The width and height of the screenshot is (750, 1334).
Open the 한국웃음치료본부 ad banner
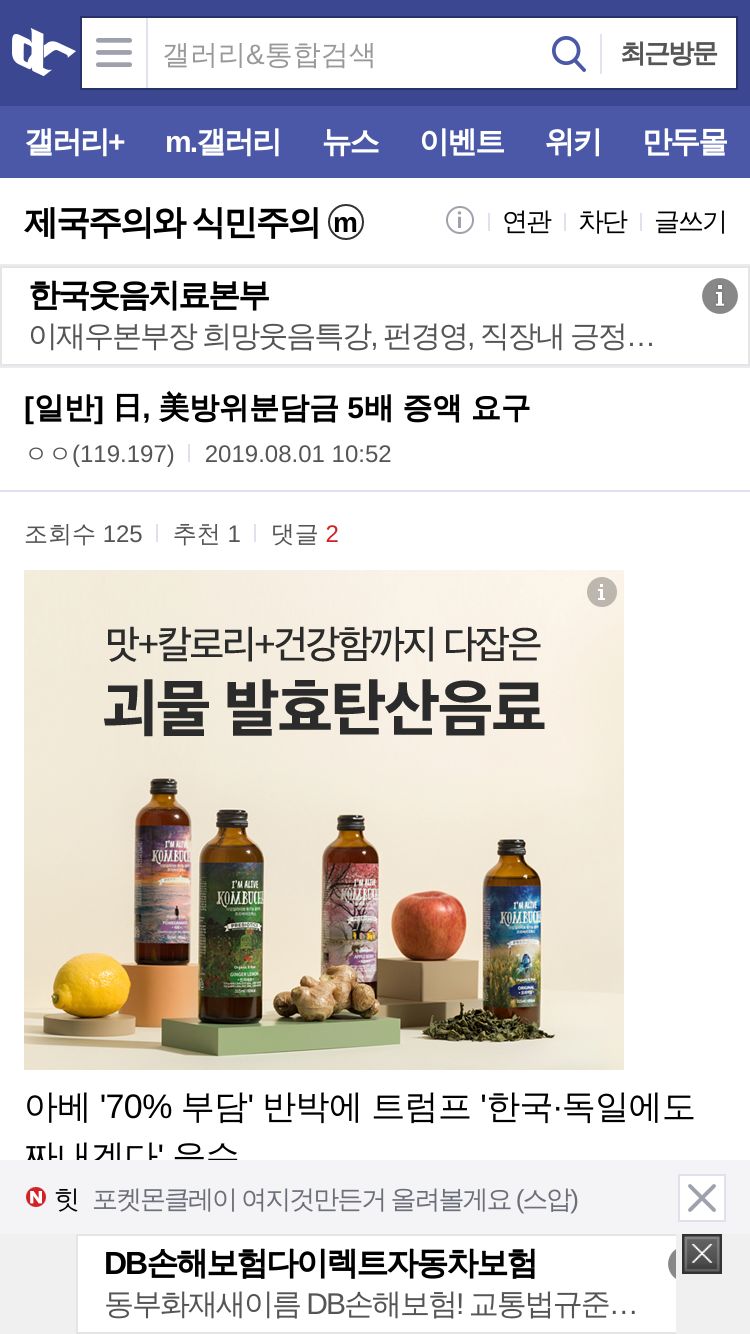pos(375,316)
